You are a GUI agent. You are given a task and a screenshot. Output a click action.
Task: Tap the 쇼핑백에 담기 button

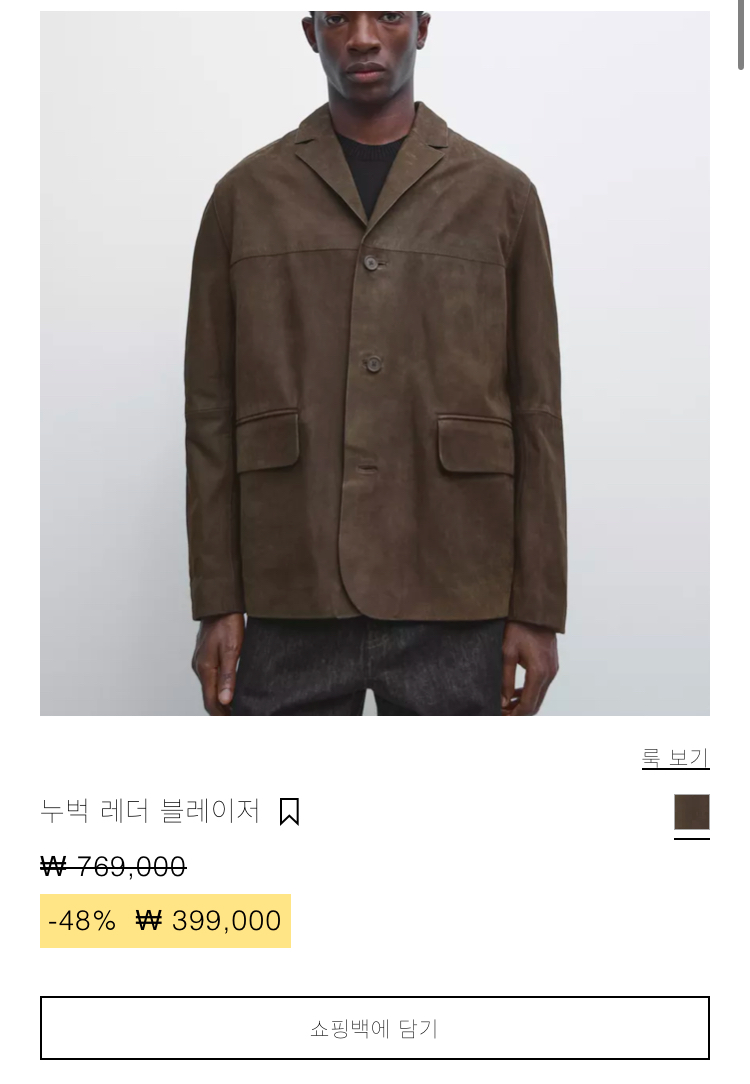(375, 1028)
